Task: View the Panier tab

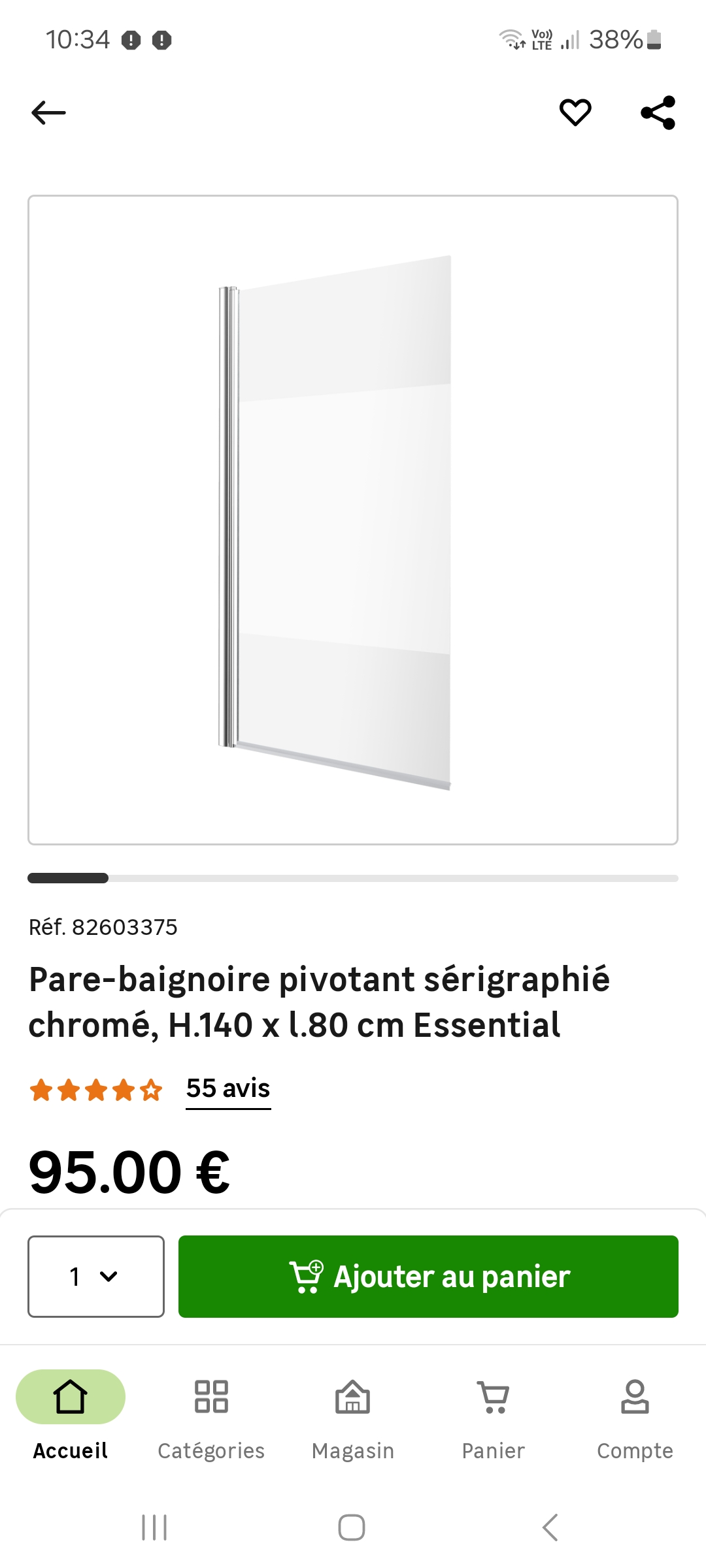Action: [x=494, y=1414]
